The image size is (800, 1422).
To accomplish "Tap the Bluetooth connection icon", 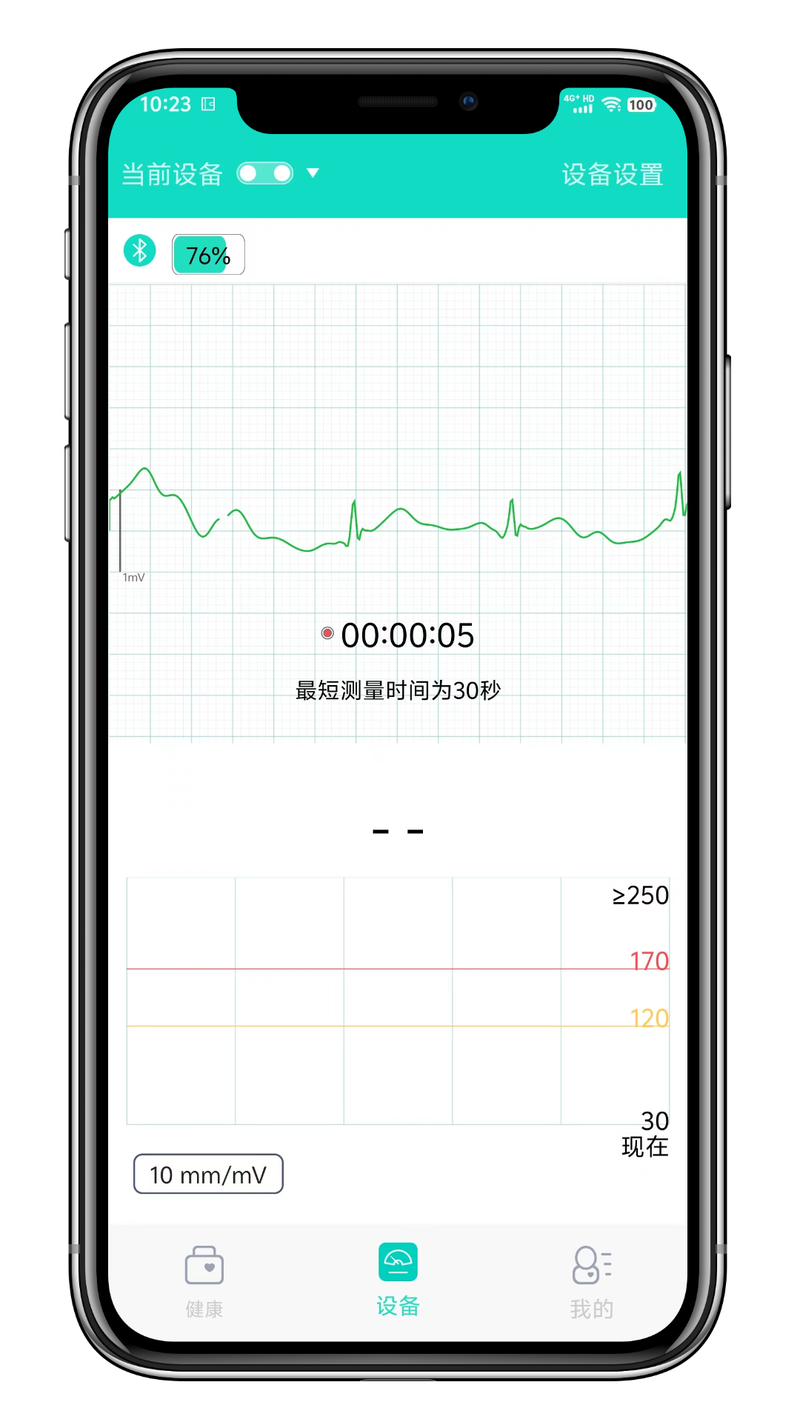I will pos(140,250).
